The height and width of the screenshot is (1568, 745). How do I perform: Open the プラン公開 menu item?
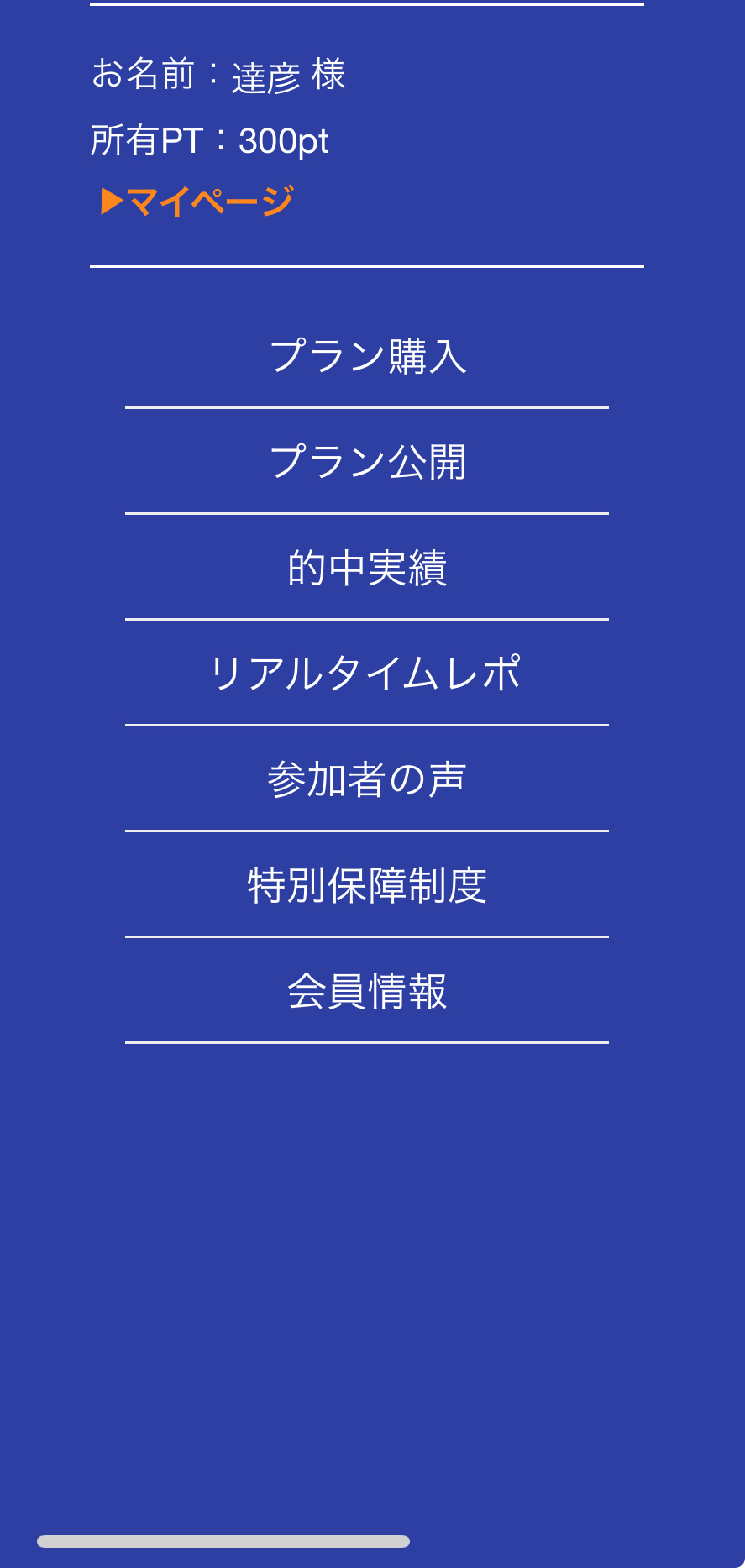[x=367, y=462]
